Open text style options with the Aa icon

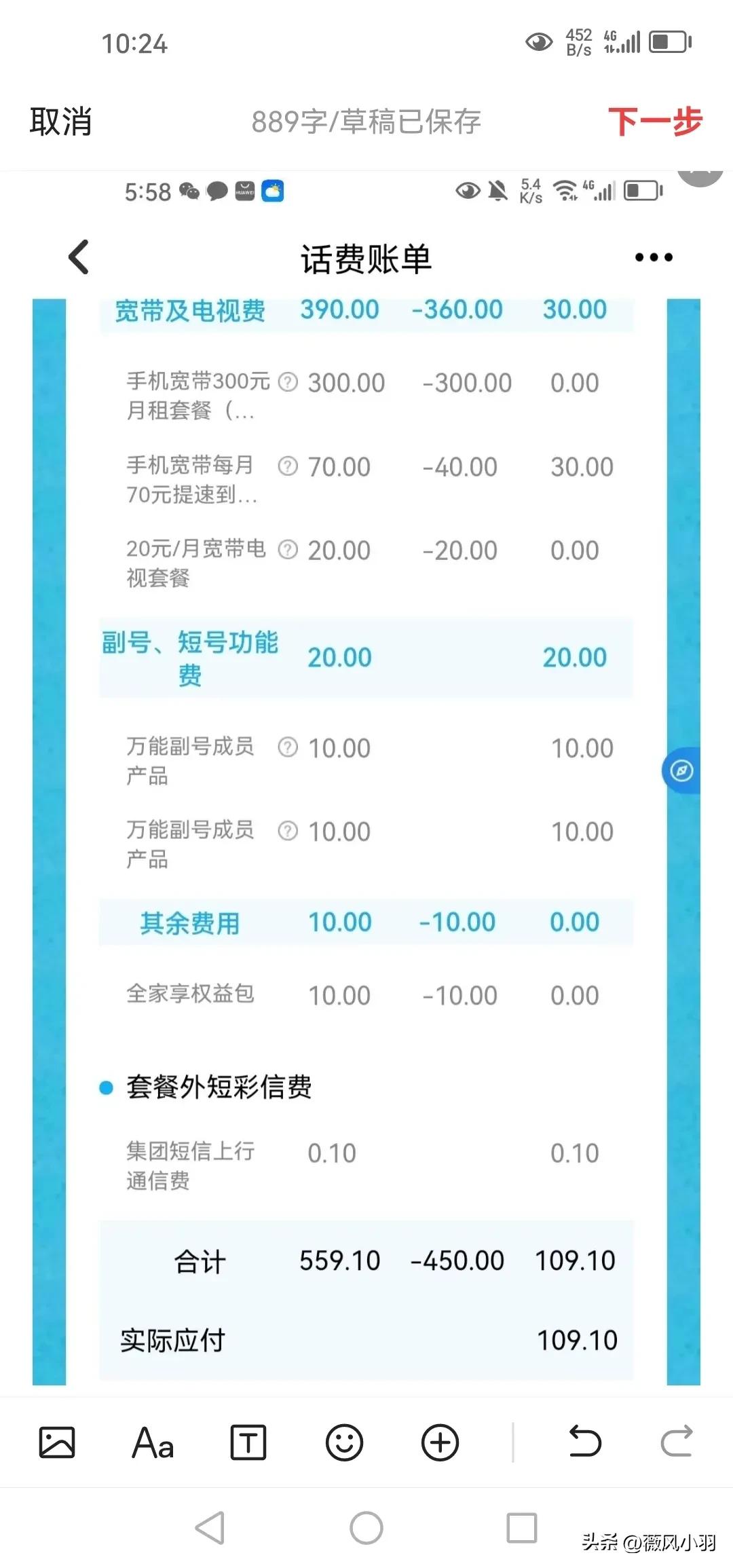[152, 1442]
